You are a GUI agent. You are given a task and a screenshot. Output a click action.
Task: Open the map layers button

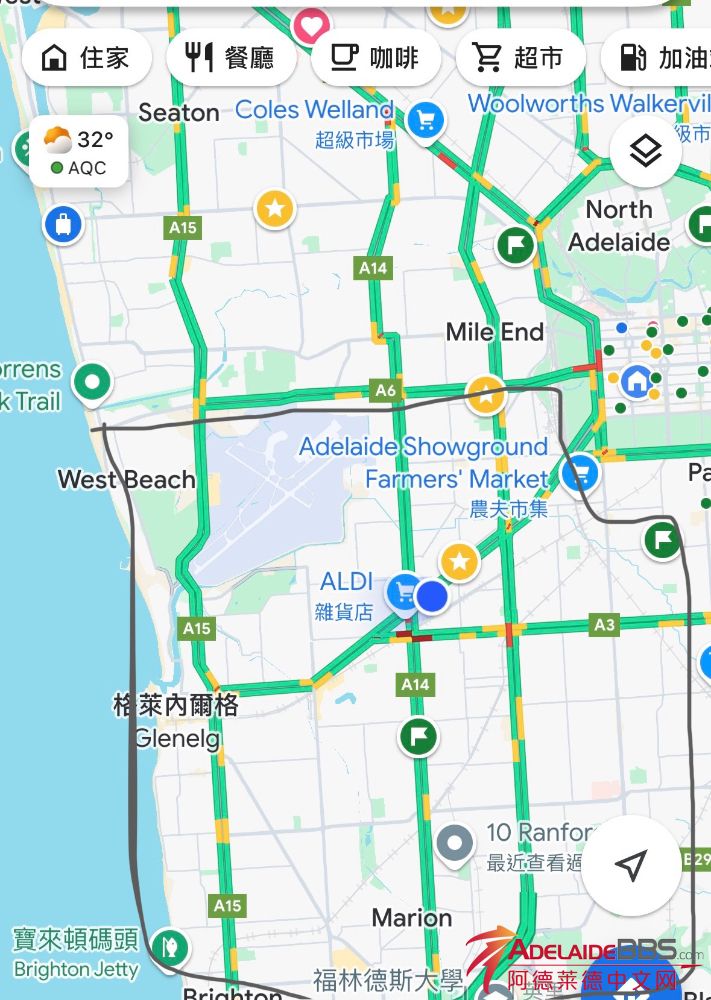click(x=646, y=151)
